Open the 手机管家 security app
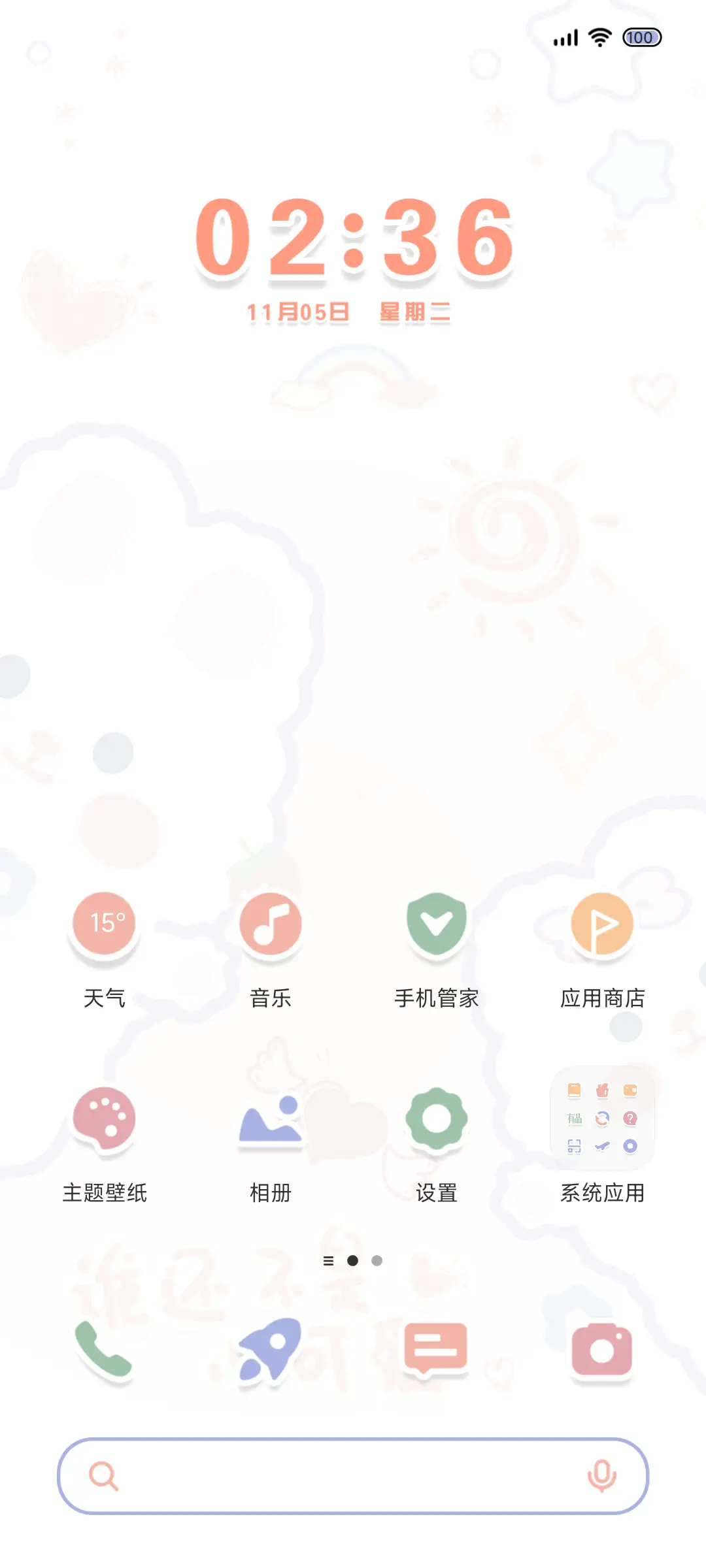706x1568 pixels. pos(436,923)
